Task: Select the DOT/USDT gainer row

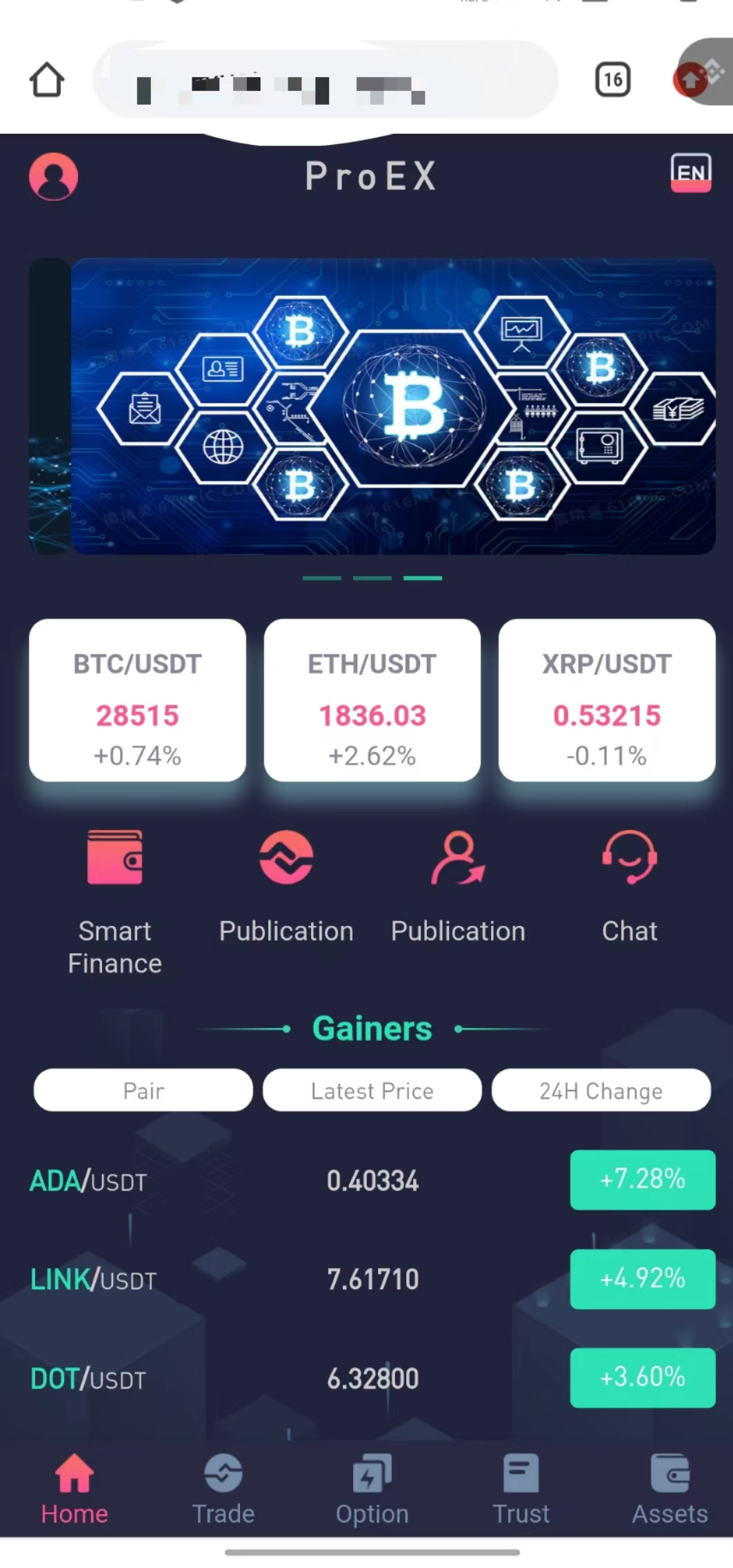Action: tap(372, 1378)
